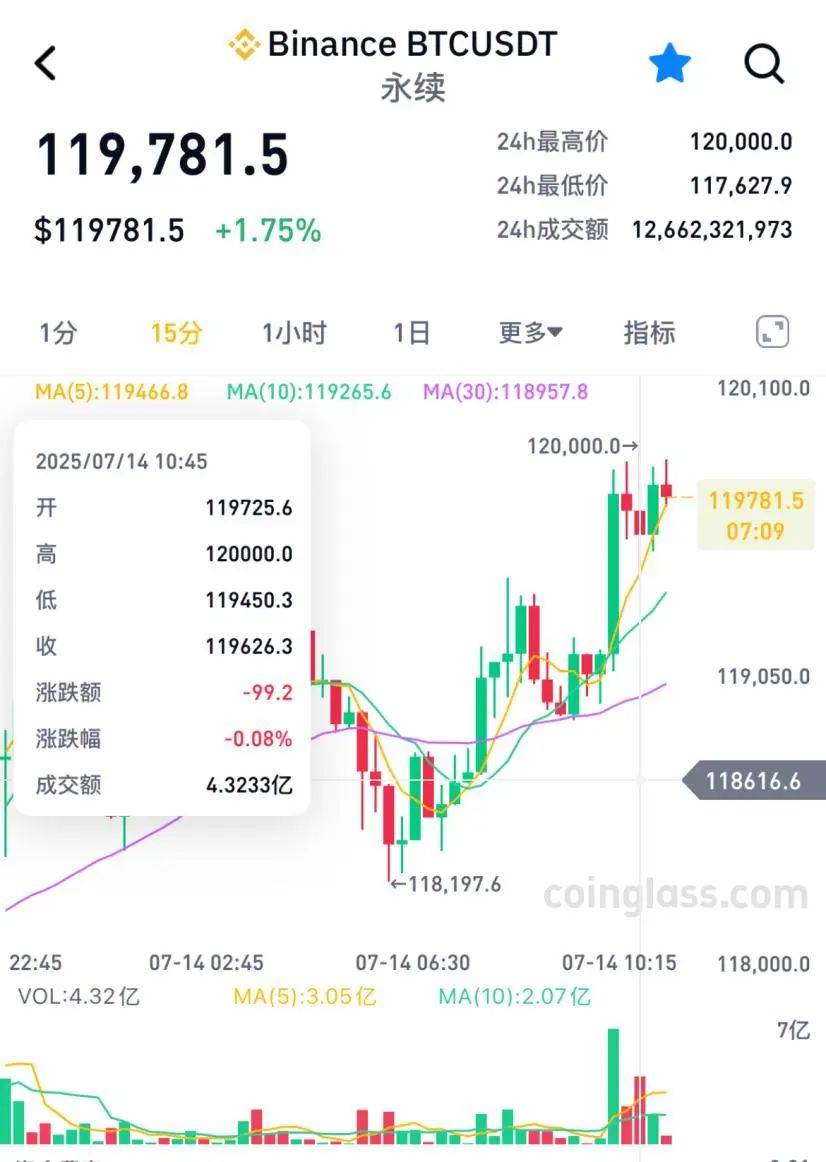Toggle the star to unfavorite BTCUSDT

tap(670, 61)
